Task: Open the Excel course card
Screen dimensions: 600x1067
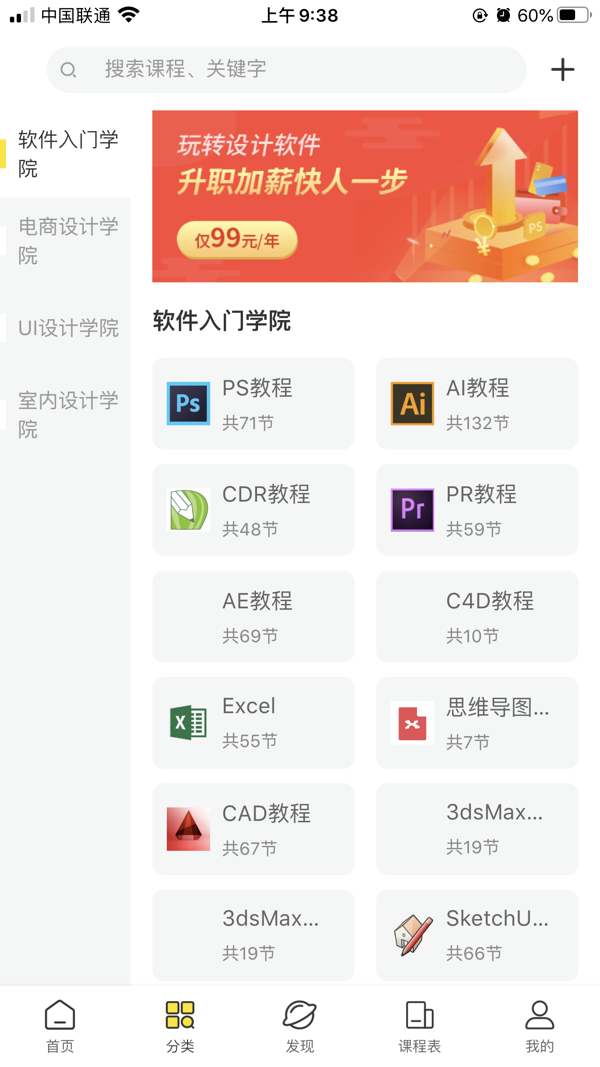Action: coord(253,722)
